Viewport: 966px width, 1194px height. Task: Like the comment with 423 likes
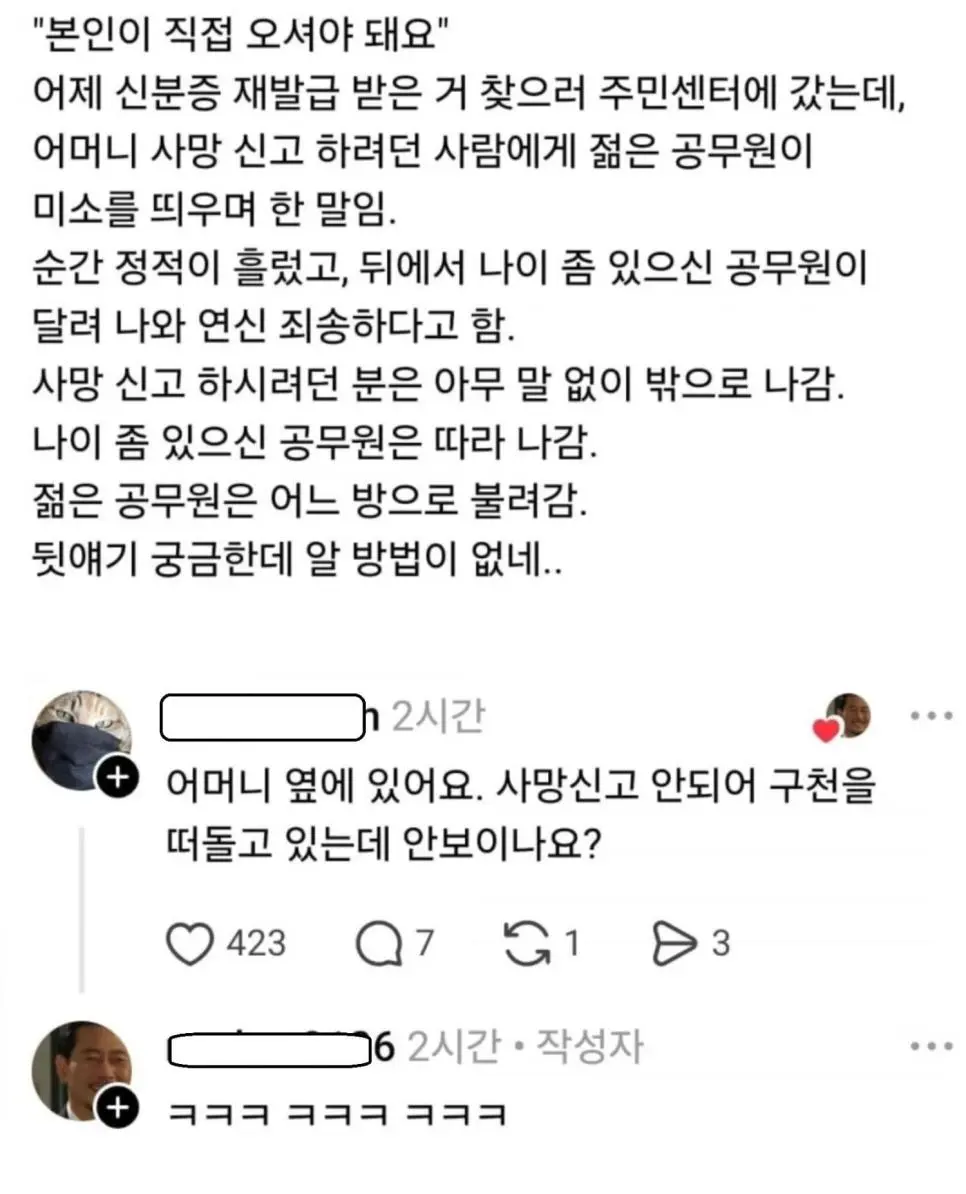coord(189,943)
